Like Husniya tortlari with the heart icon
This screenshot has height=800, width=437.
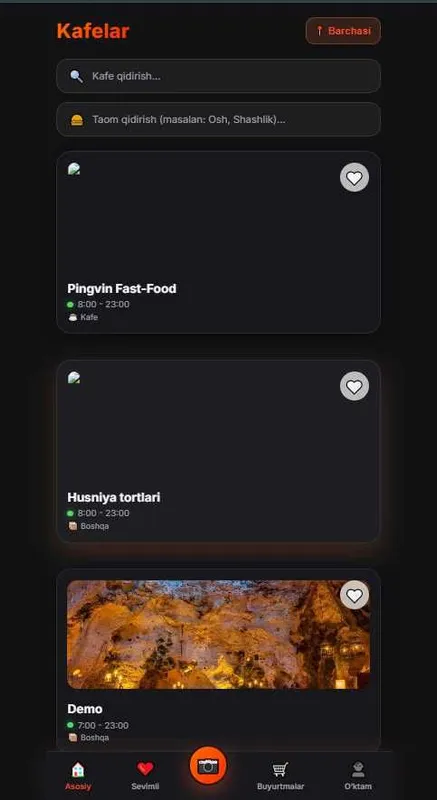(x=354, y=386)
